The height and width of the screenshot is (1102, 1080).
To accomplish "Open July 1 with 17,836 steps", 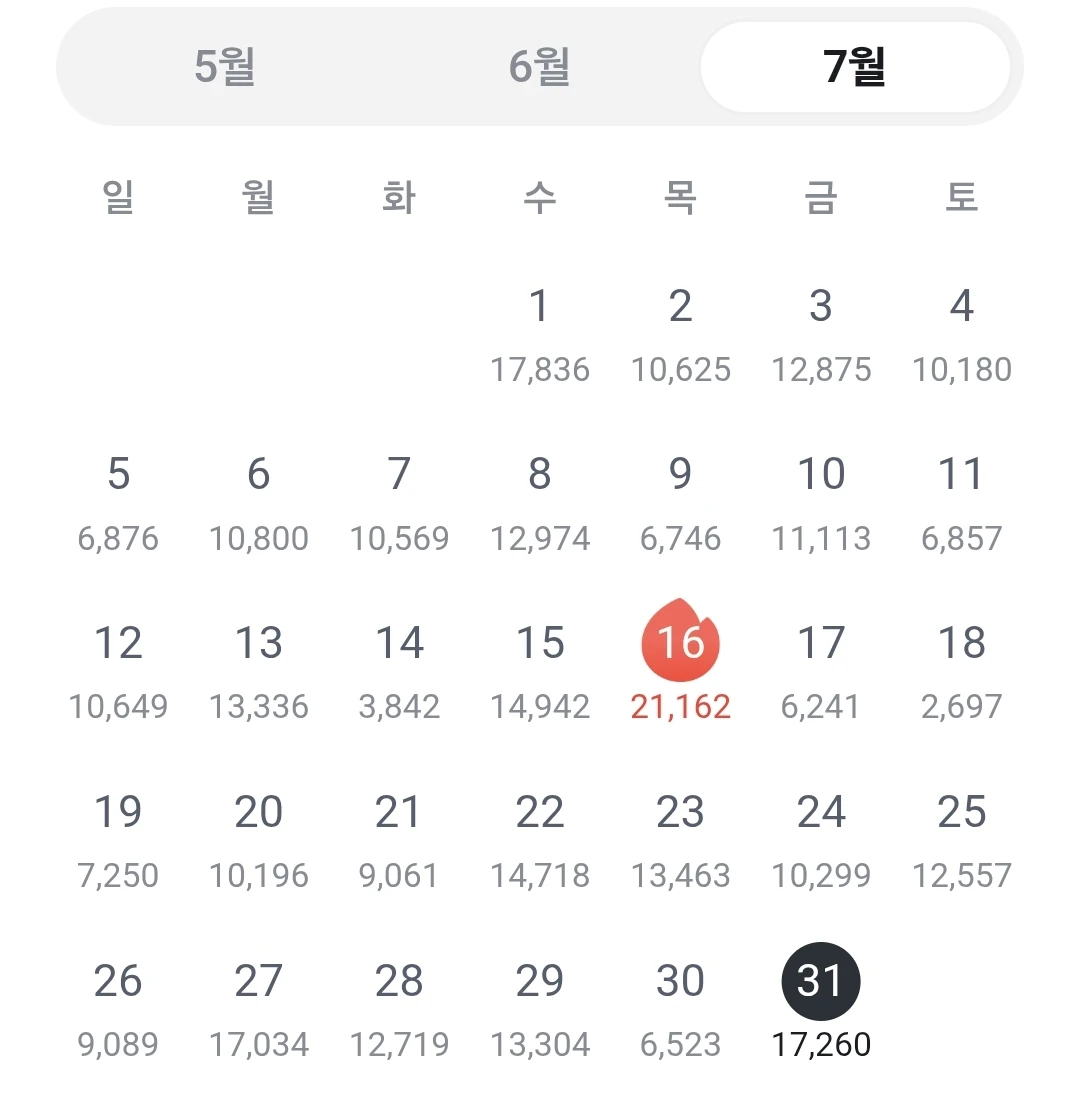I will point(540,335).
